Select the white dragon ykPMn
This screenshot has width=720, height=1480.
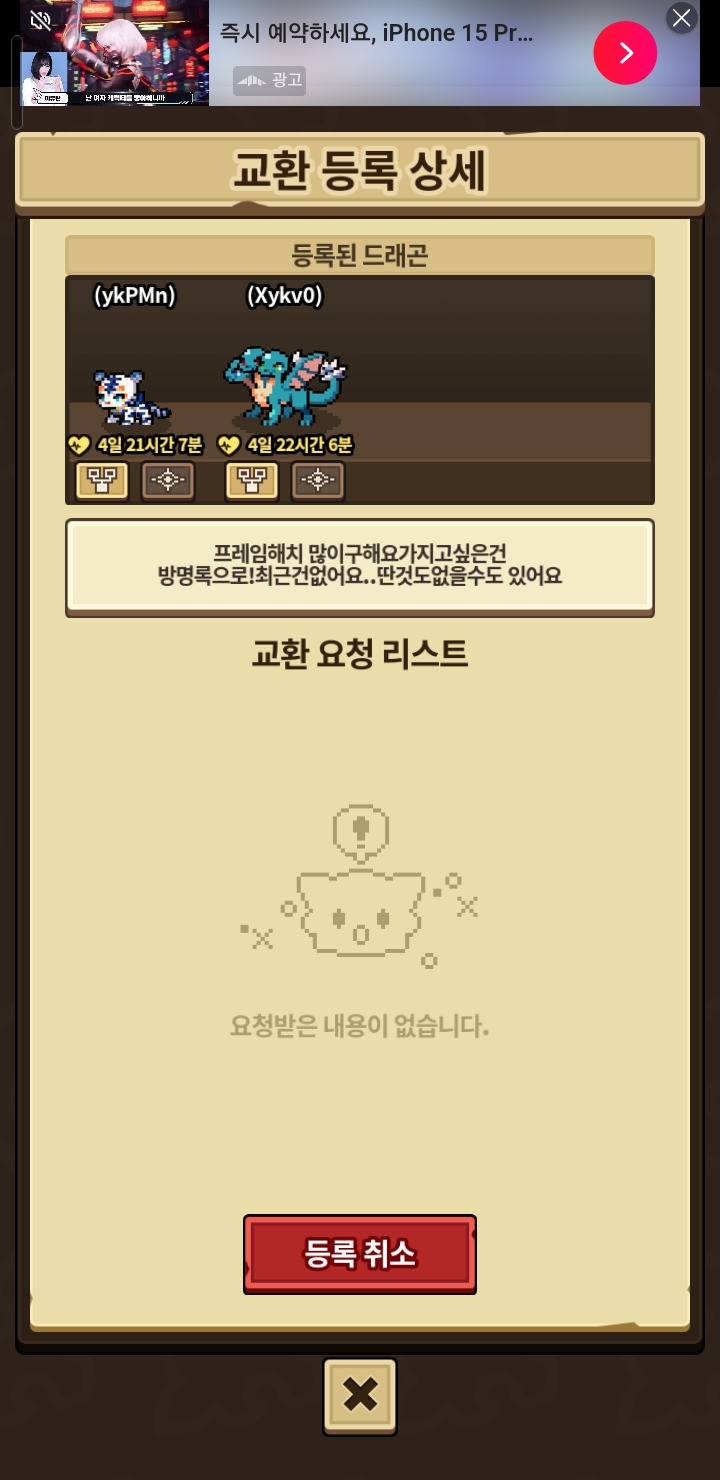click(x=132, y=397)
